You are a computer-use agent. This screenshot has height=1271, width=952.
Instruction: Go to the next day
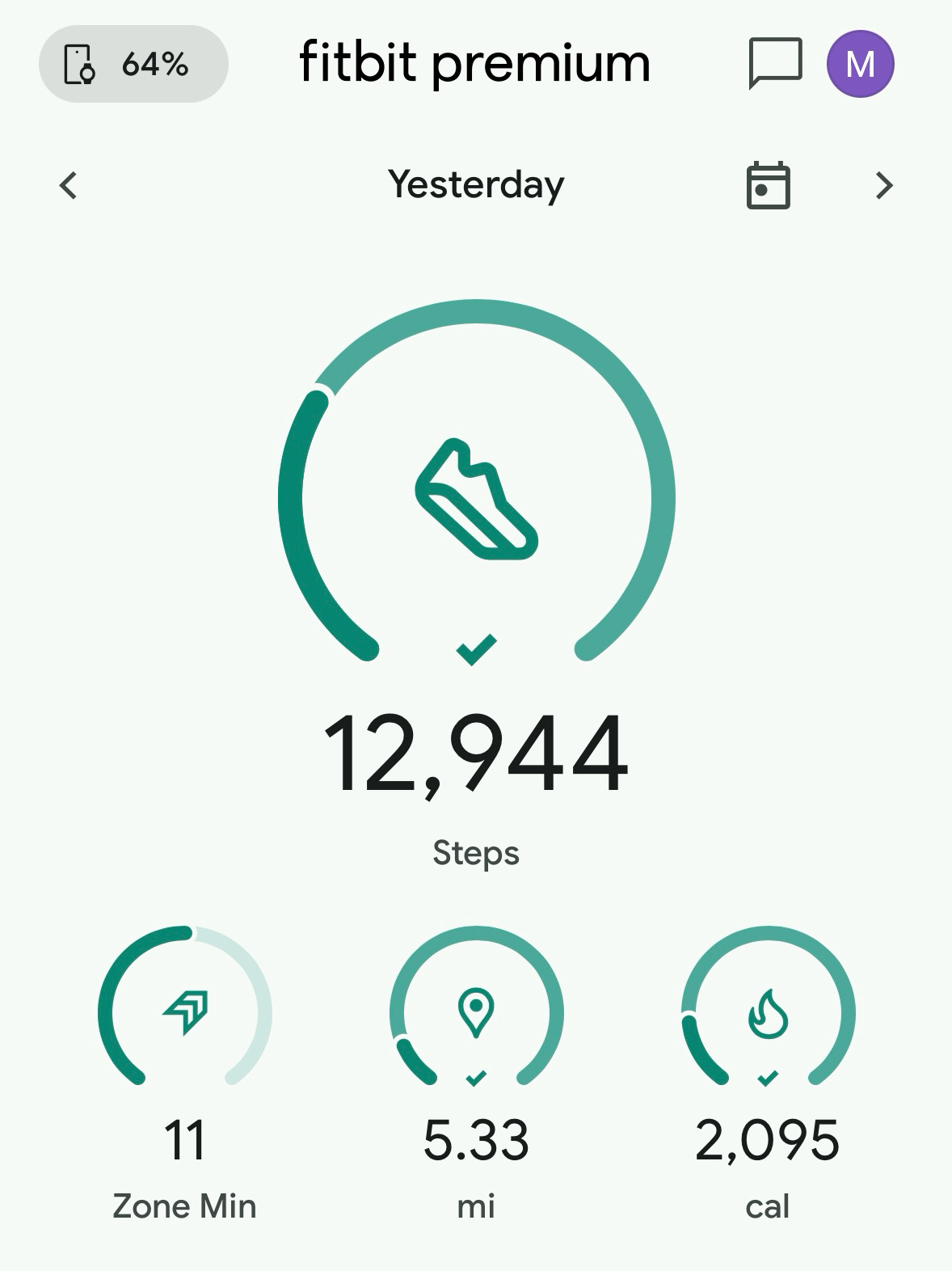tap(884, 185)
